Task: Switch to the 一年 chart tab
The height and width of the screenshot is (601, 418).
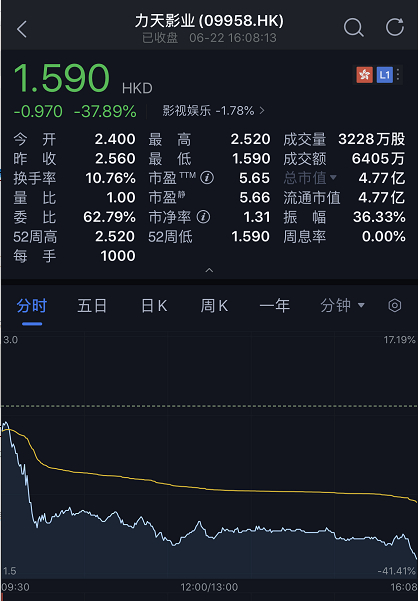Action: [275, 306]
